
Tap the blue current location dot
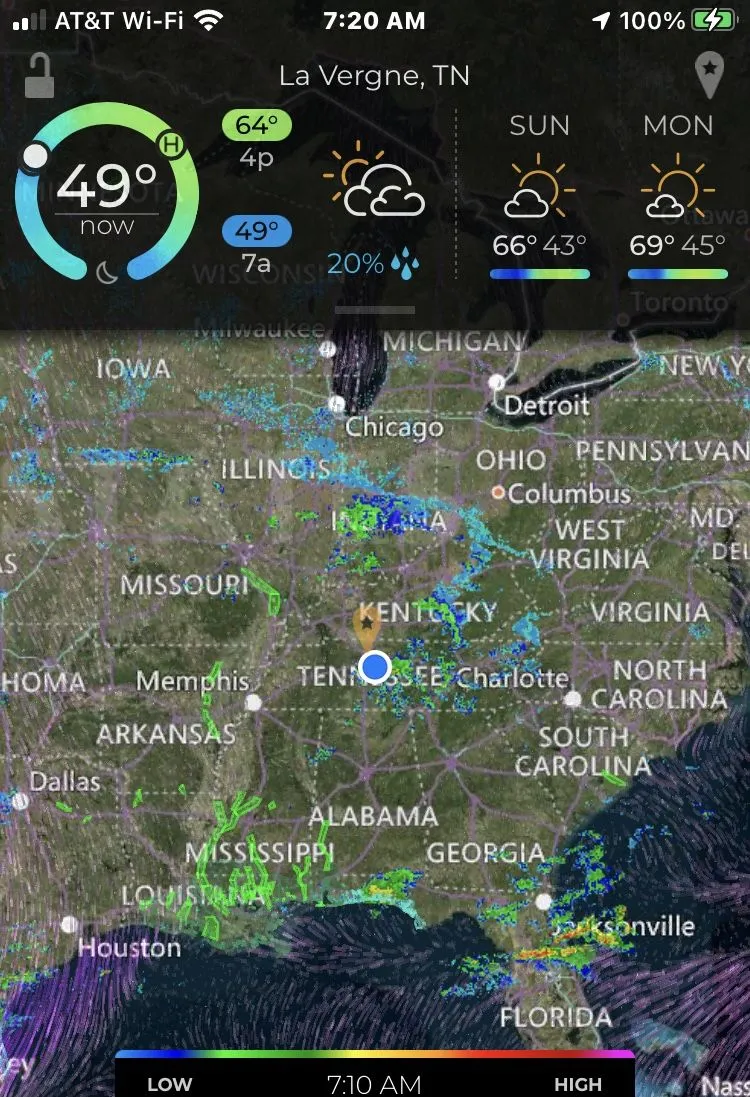point(375,666)
